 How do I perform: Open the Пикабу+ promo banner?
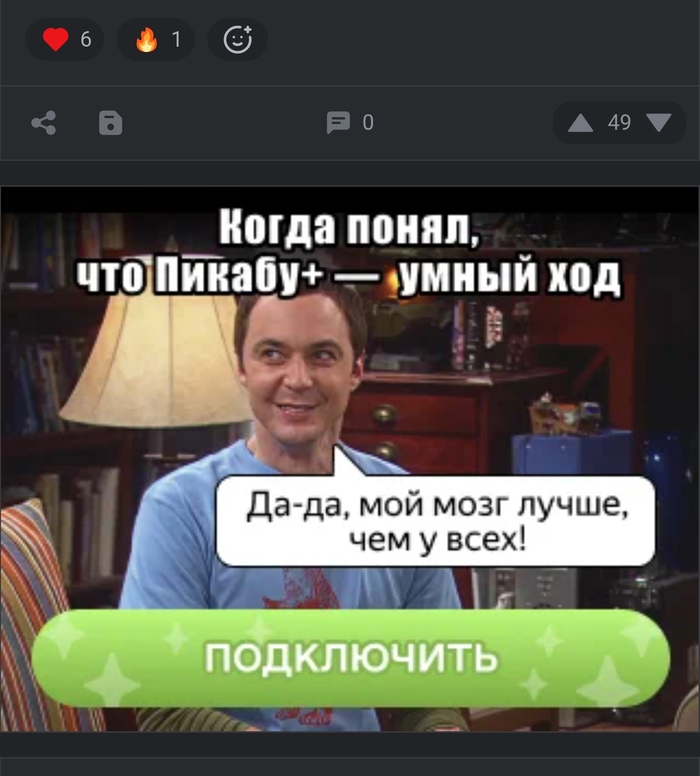tap(350, 658)
